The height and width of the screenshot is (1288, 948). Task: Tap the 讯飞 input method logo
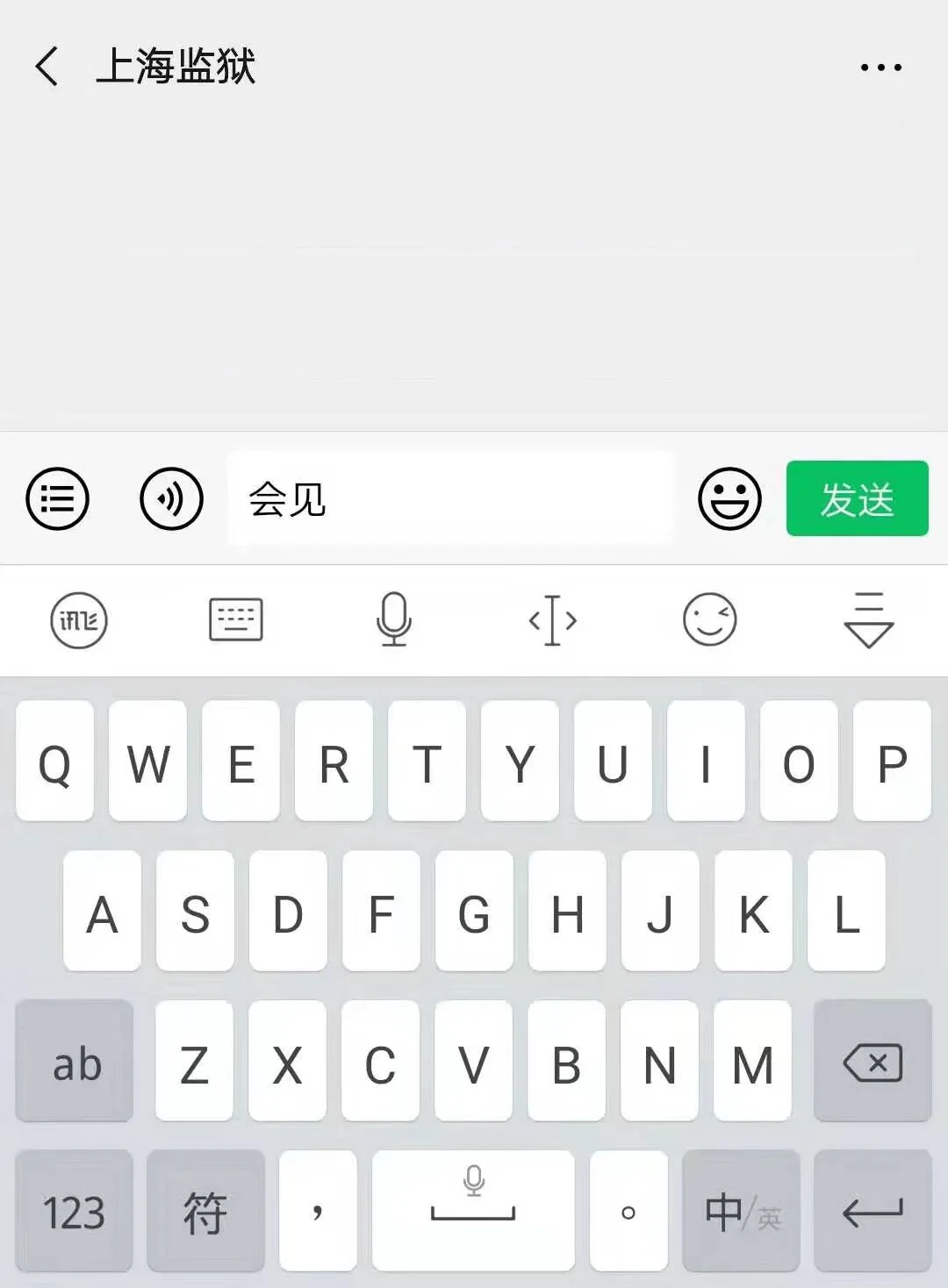[80, 620]
